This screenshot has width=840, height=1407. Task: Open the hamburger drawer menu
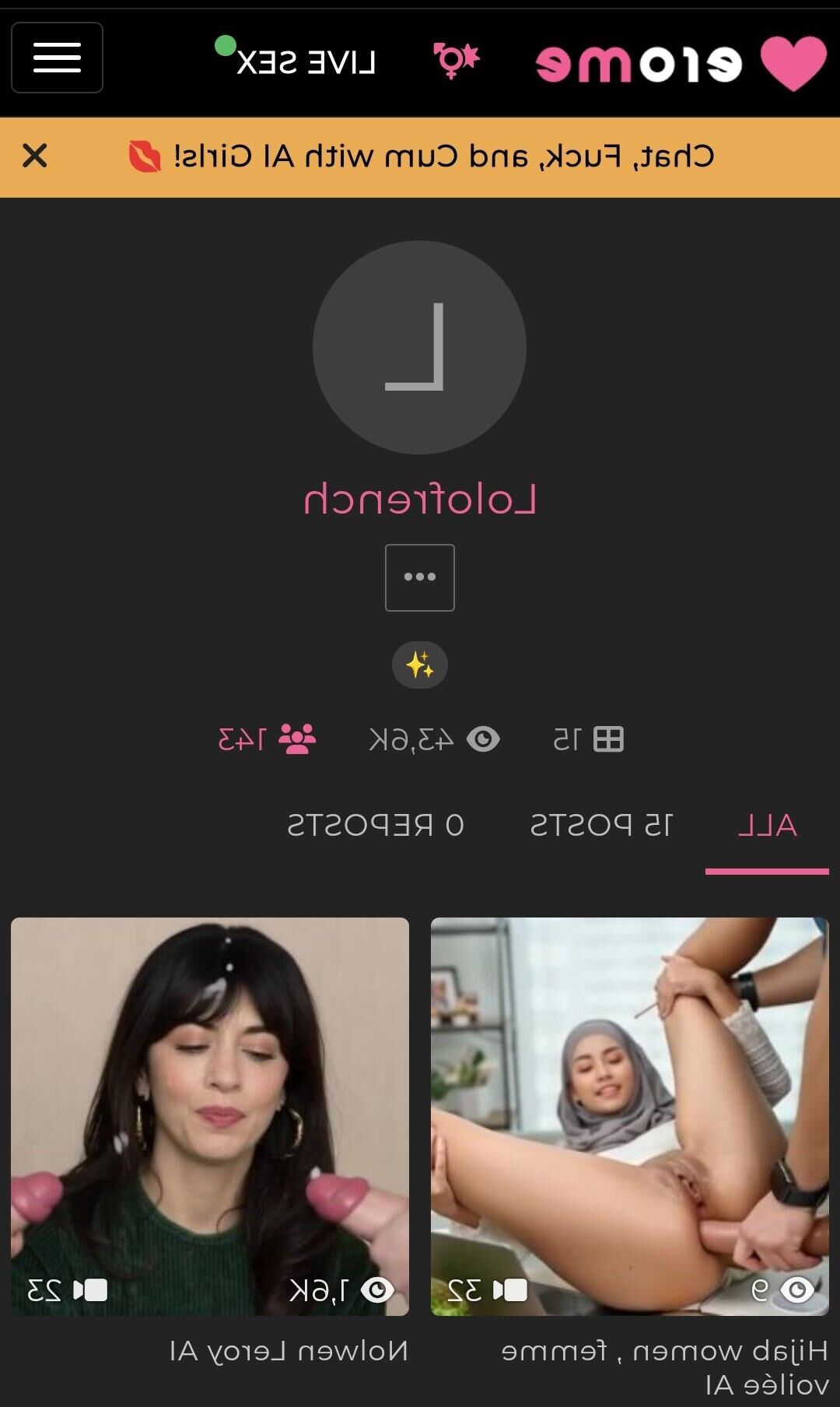57,58
